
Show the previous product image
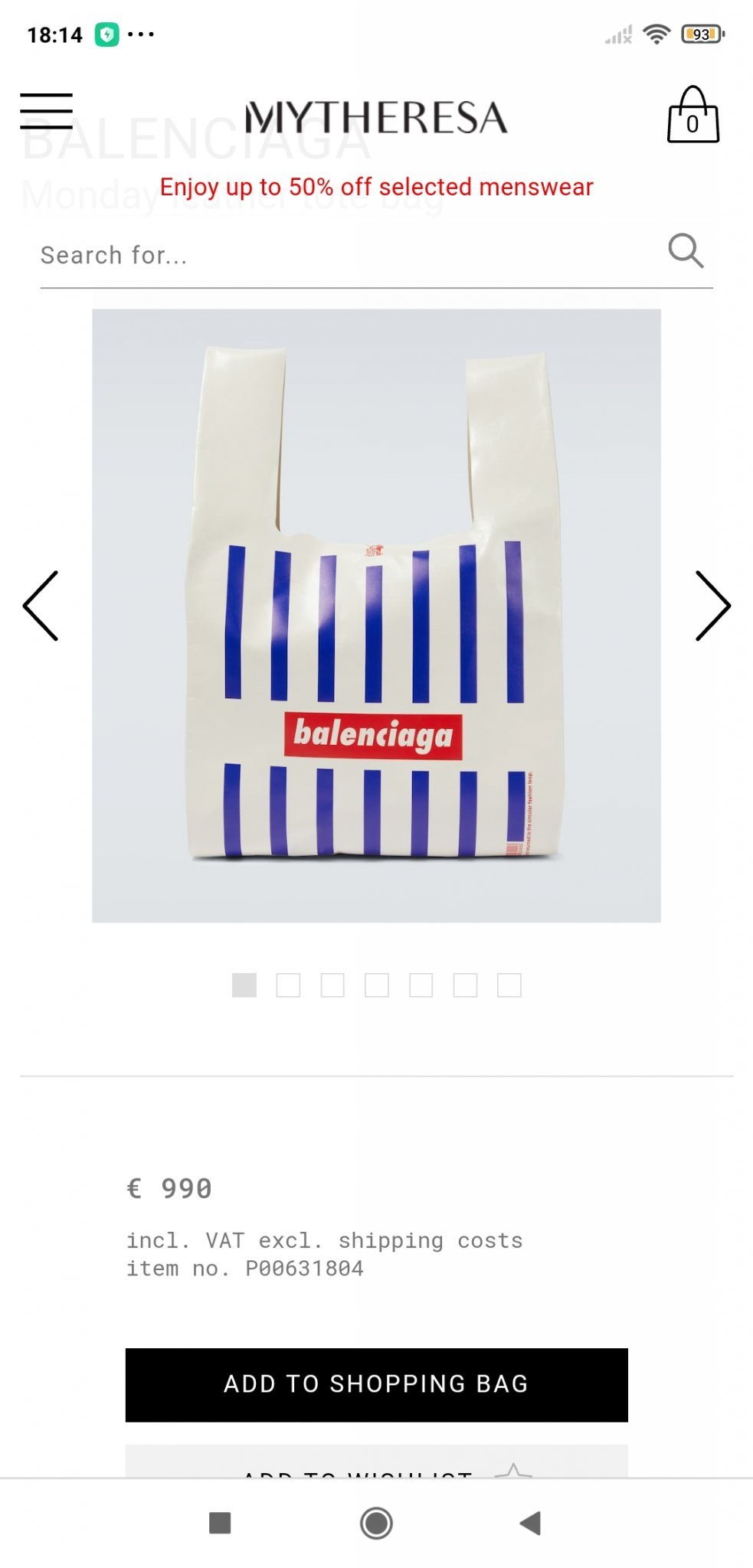click(41, 606)
